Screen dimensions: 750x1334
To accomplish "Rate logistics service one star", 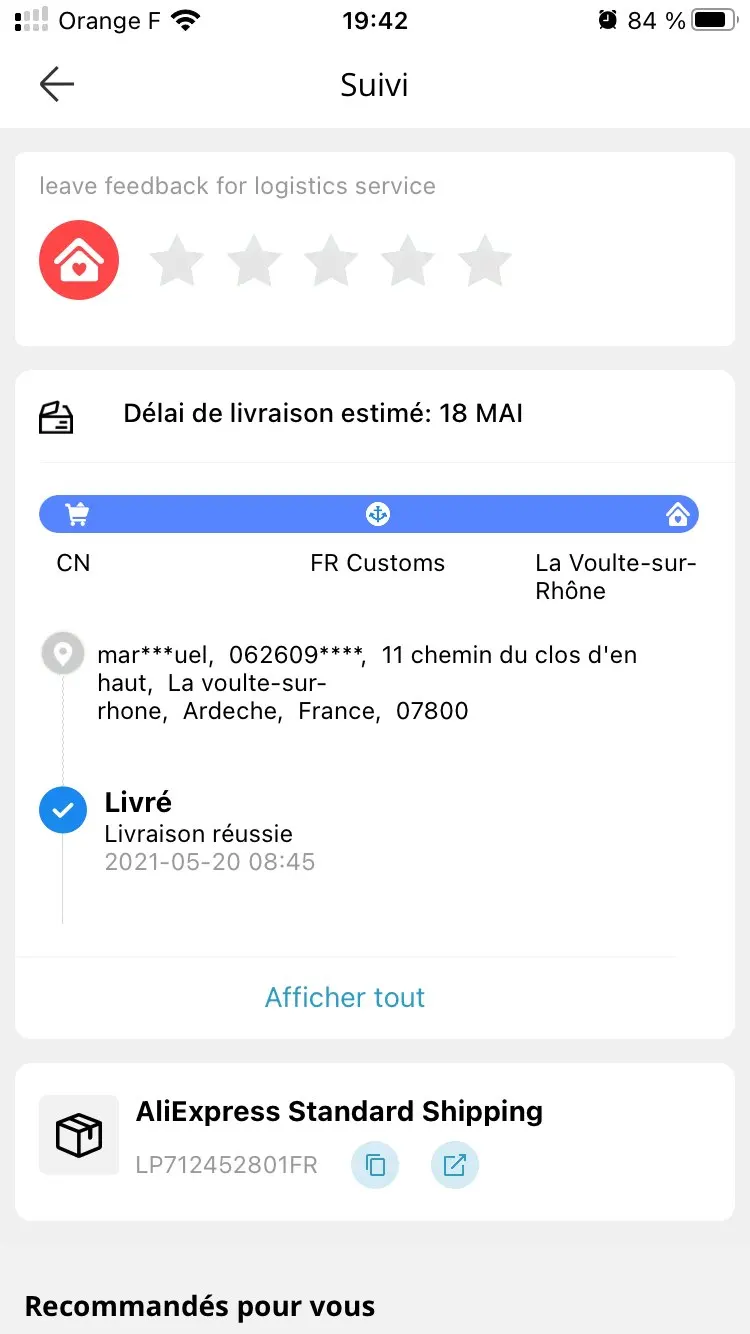I will (x=177, y=261).
